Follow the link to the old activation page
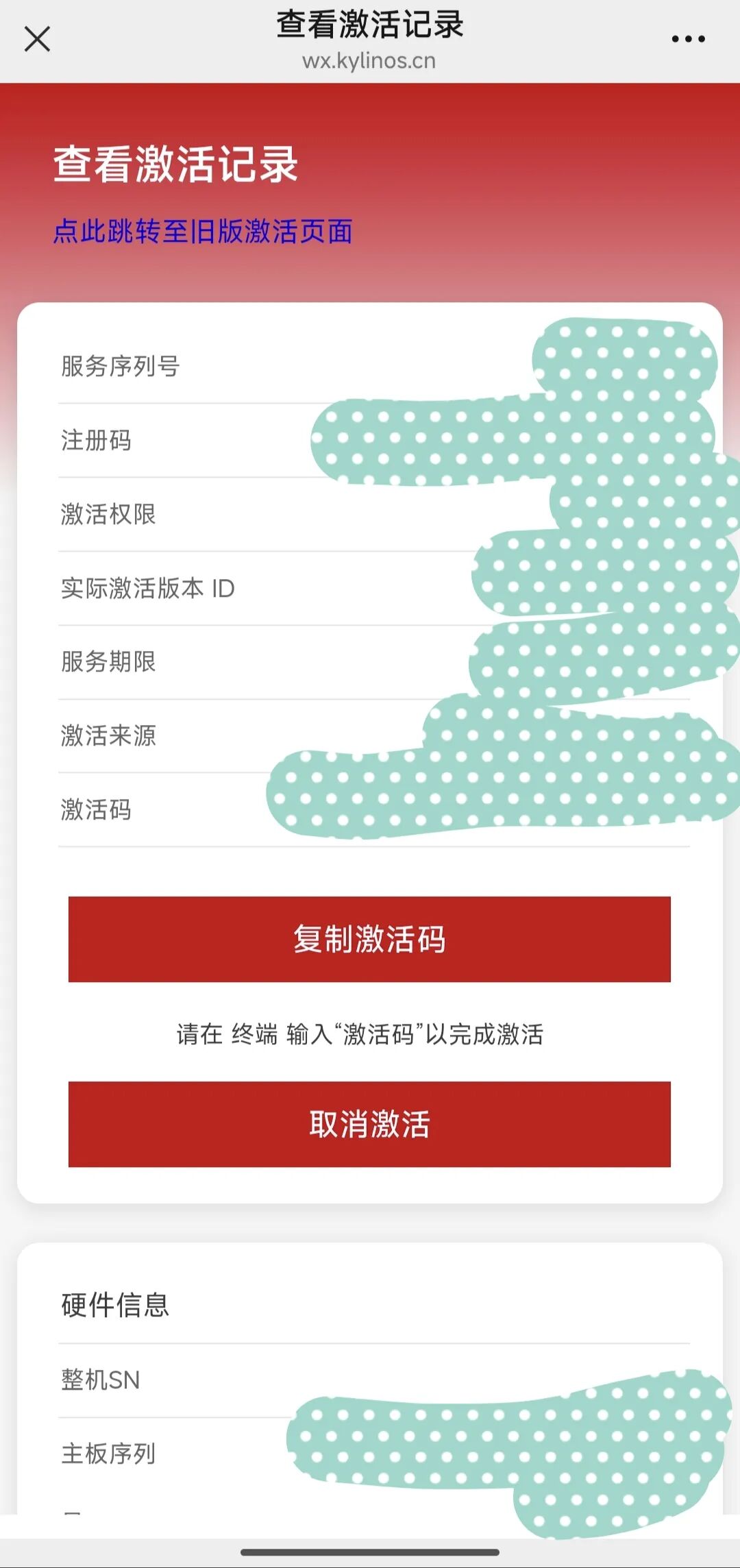 pyautogui.click(x=203, y=232)
